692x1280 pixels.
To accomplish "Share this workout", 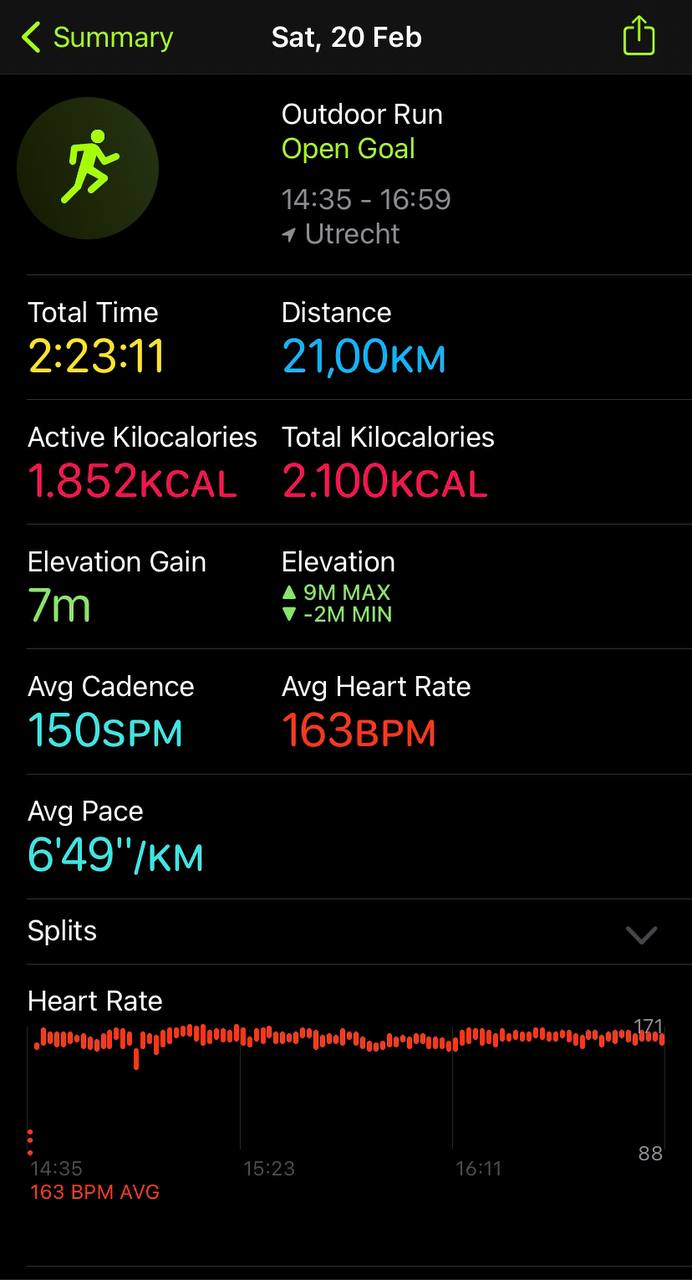I will [638, 37].
